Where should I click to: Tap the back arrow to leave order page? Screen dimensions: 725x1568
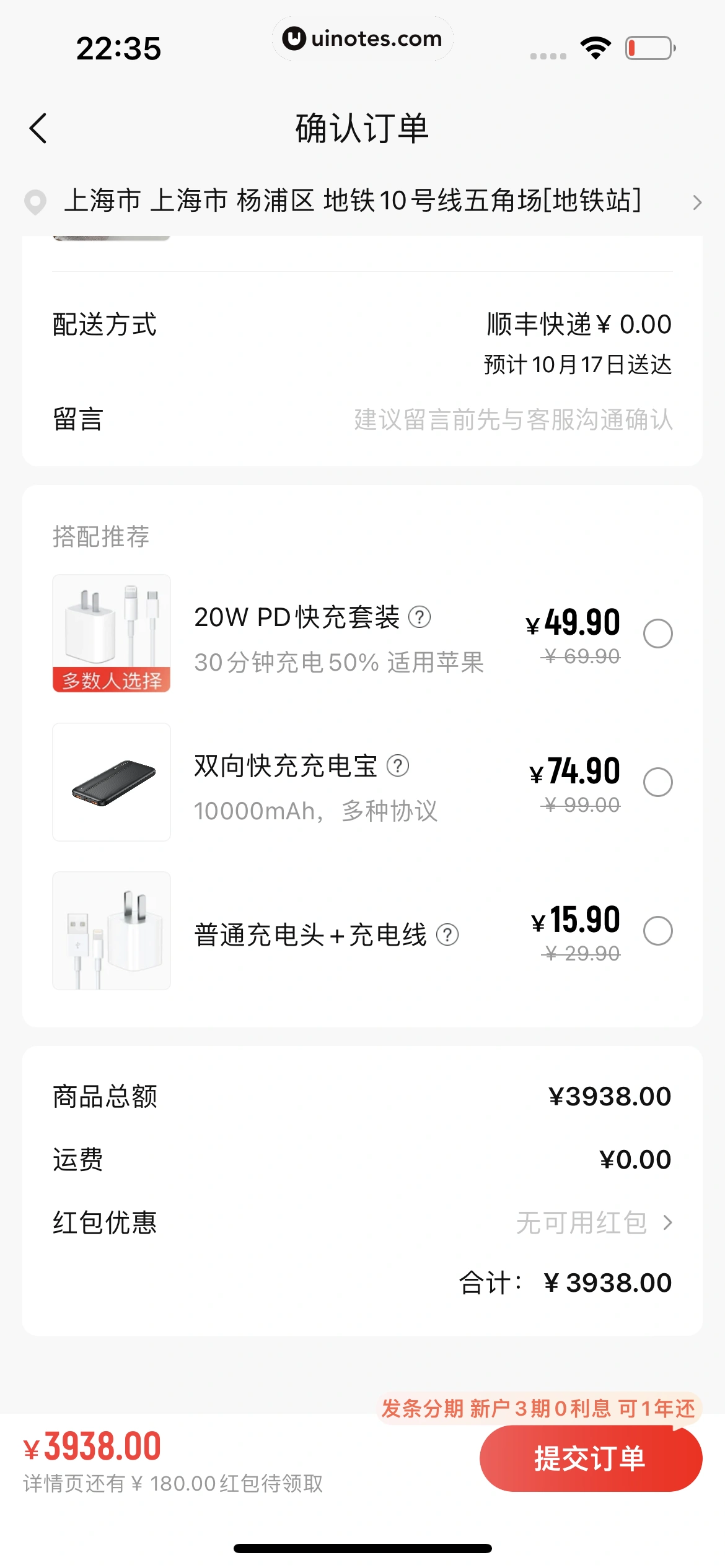38,129
